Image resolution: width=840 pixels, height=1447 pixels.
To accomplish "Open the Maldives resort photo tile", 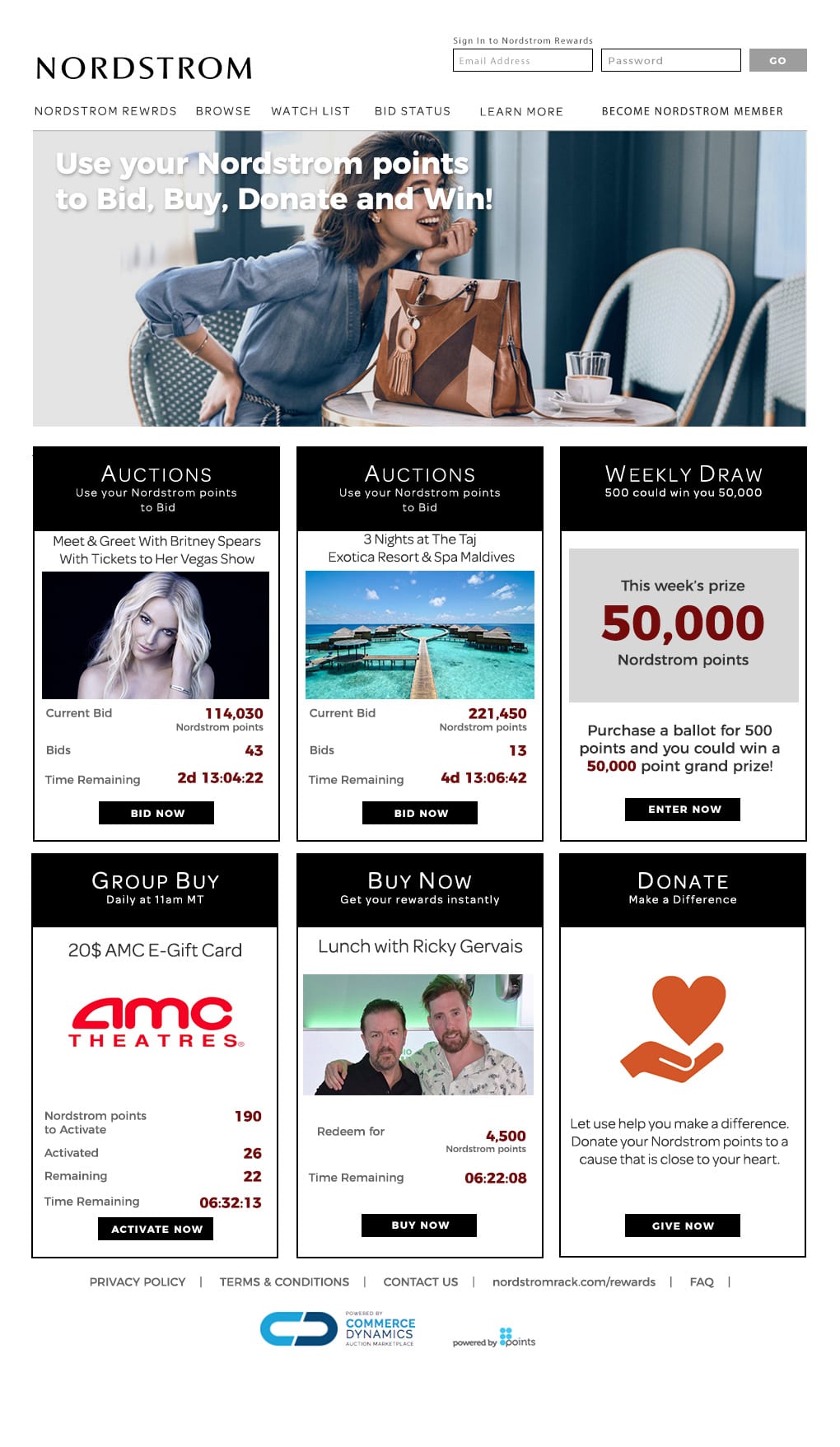I will point(420,635).
